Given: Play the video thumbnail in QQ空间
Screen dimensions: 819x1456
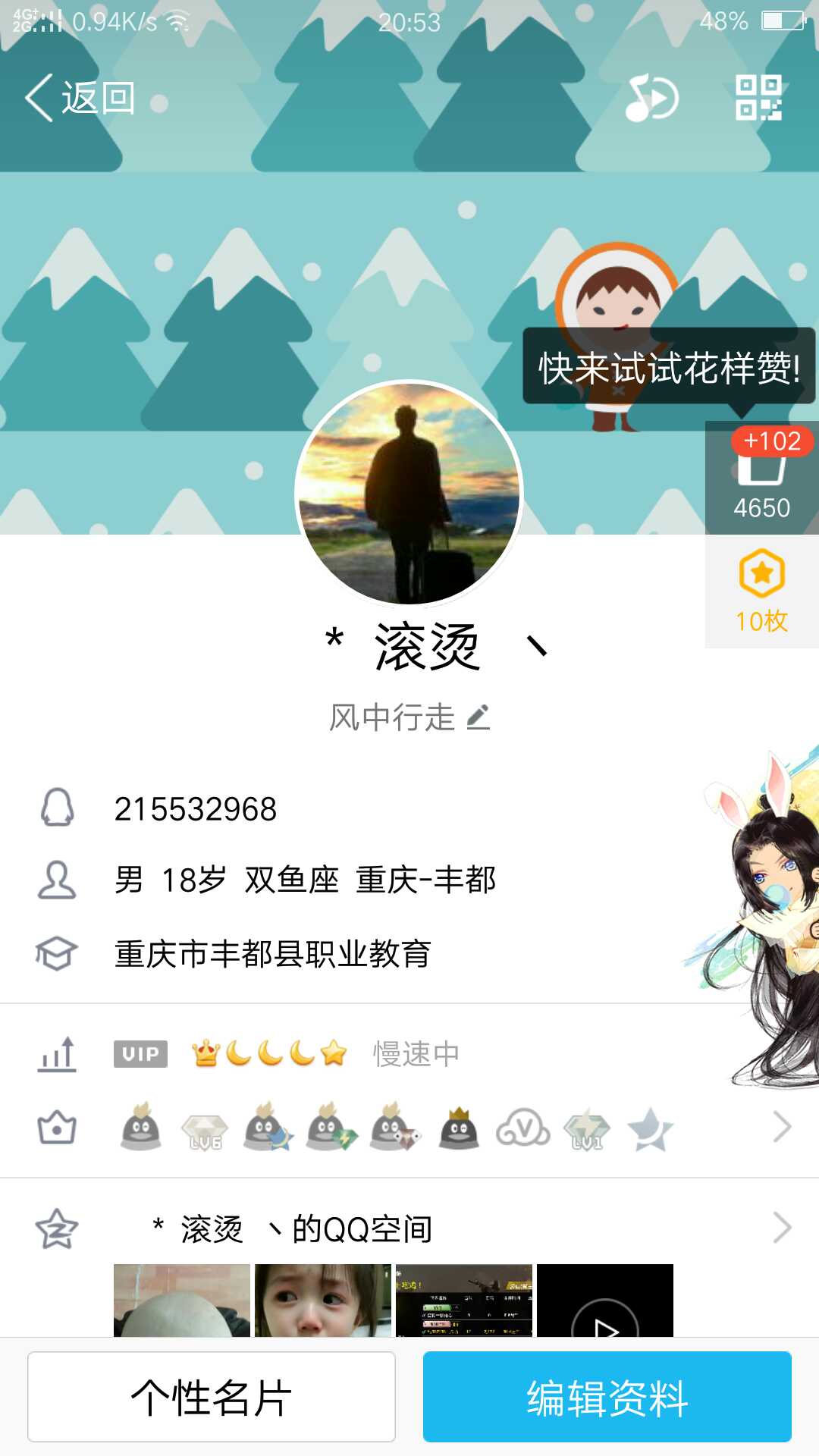Looking at the screenshot, I should pyautogui.click(x=605, y=1300).
